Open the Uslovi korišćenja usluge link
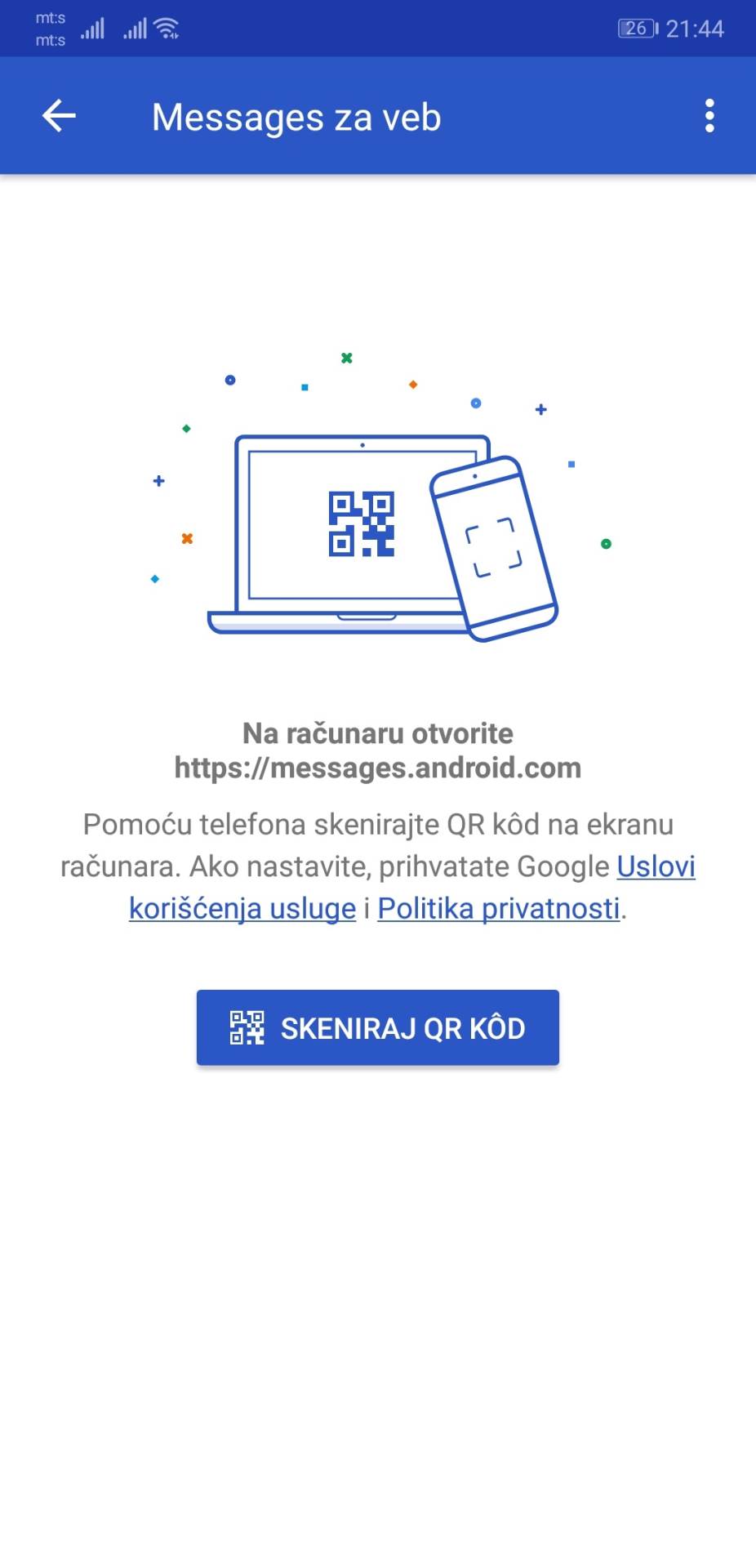756x1568 pixels. click(242, 908)
